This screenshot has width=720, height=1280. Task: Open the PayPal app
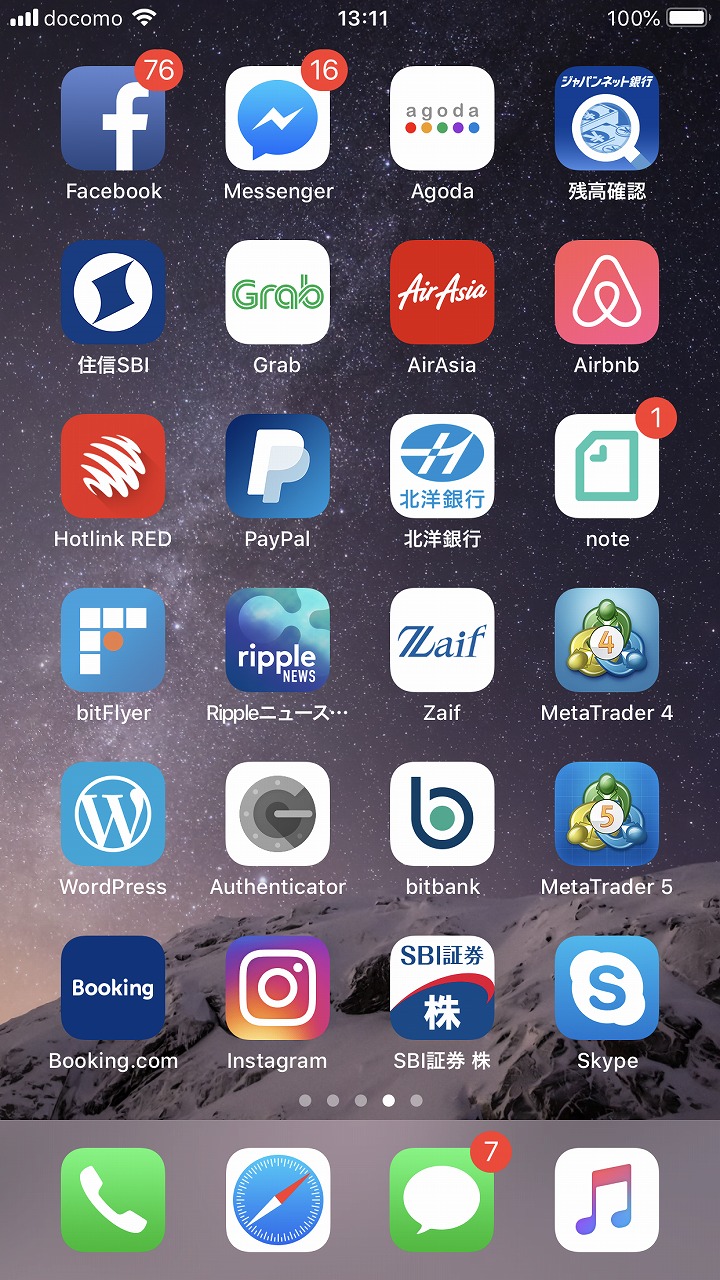tap(277, 466)
